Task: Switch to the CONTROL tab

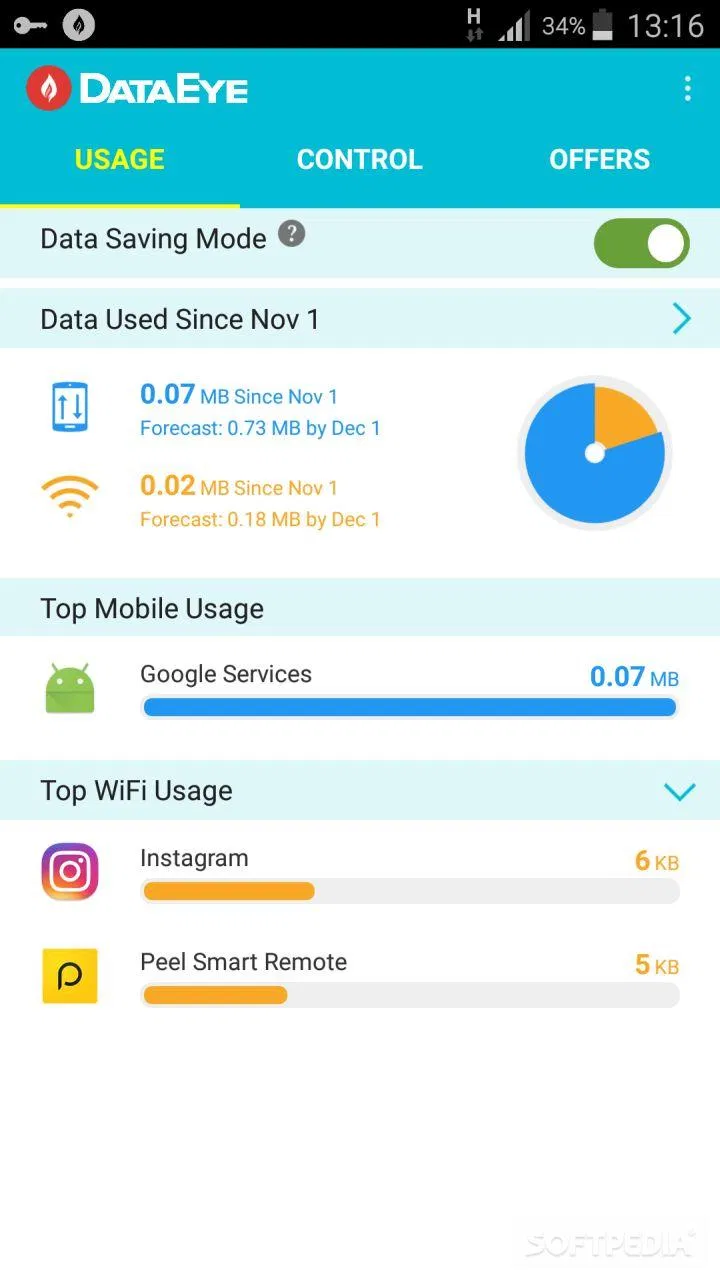Action: [359, 159]
